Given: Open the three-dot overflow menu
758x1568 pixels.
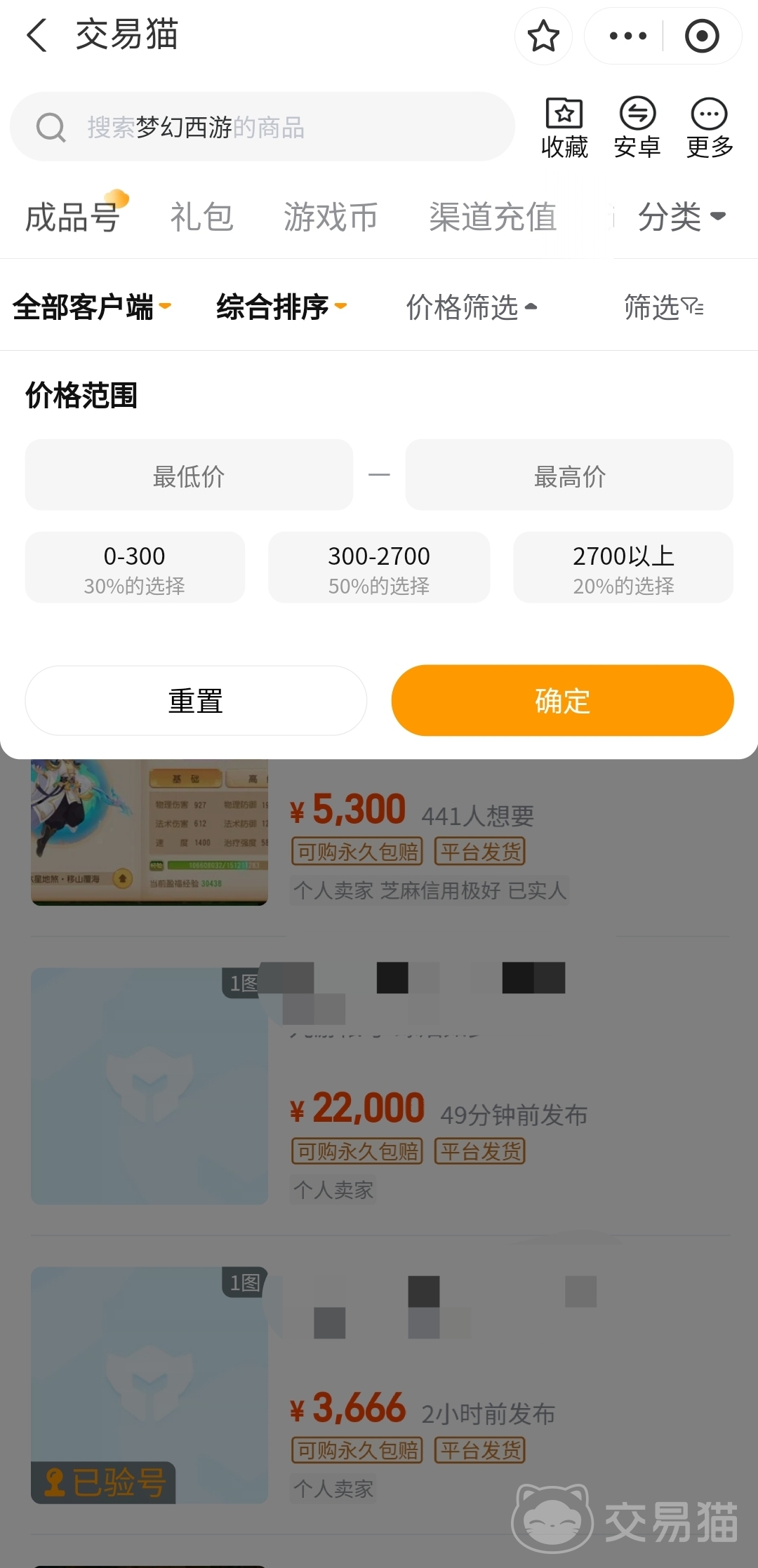Looking at the screenshot, I should pos(627,36).
